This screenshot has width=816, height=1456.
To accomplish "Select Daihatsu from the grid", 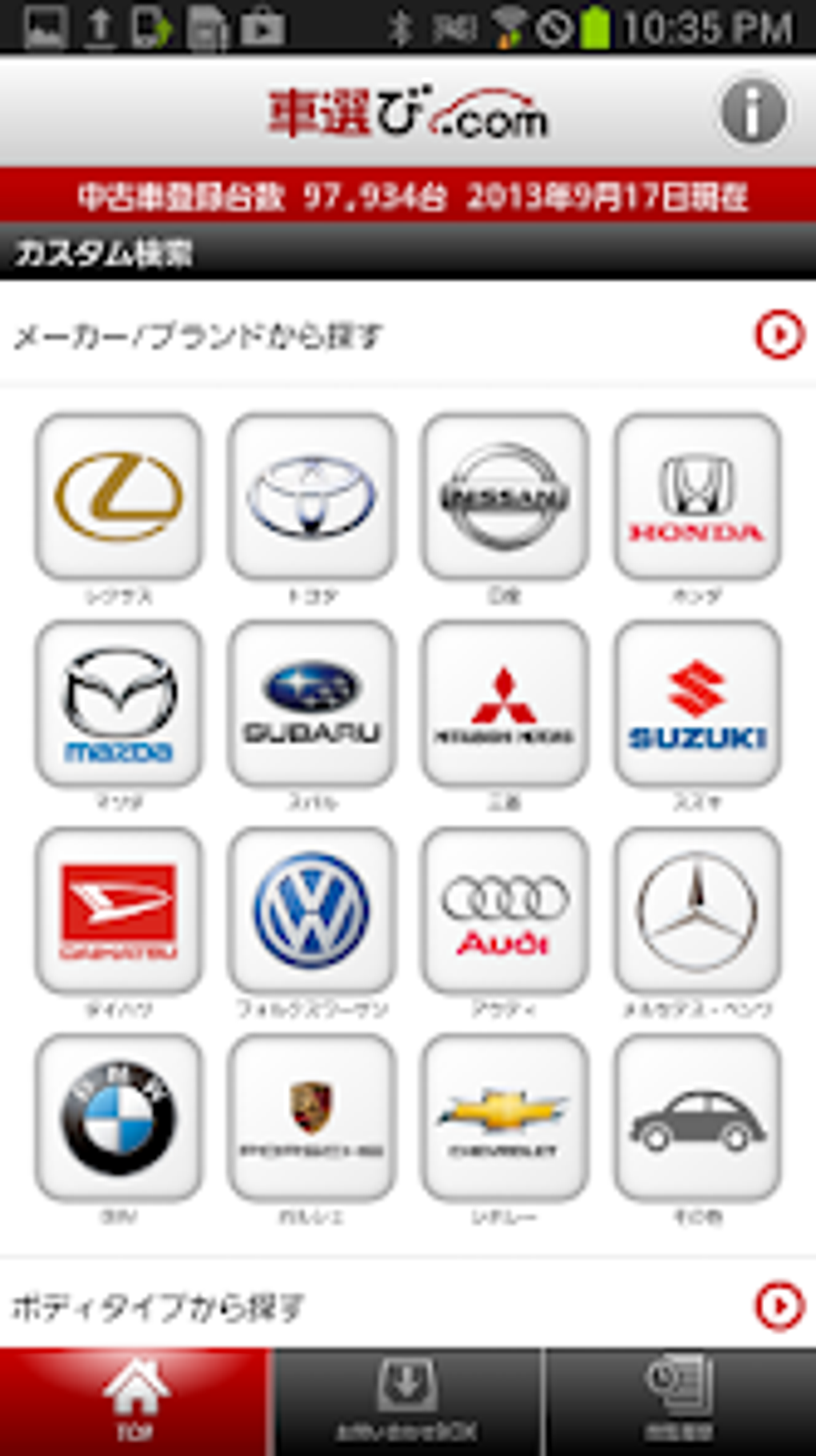I will [118, 910].
